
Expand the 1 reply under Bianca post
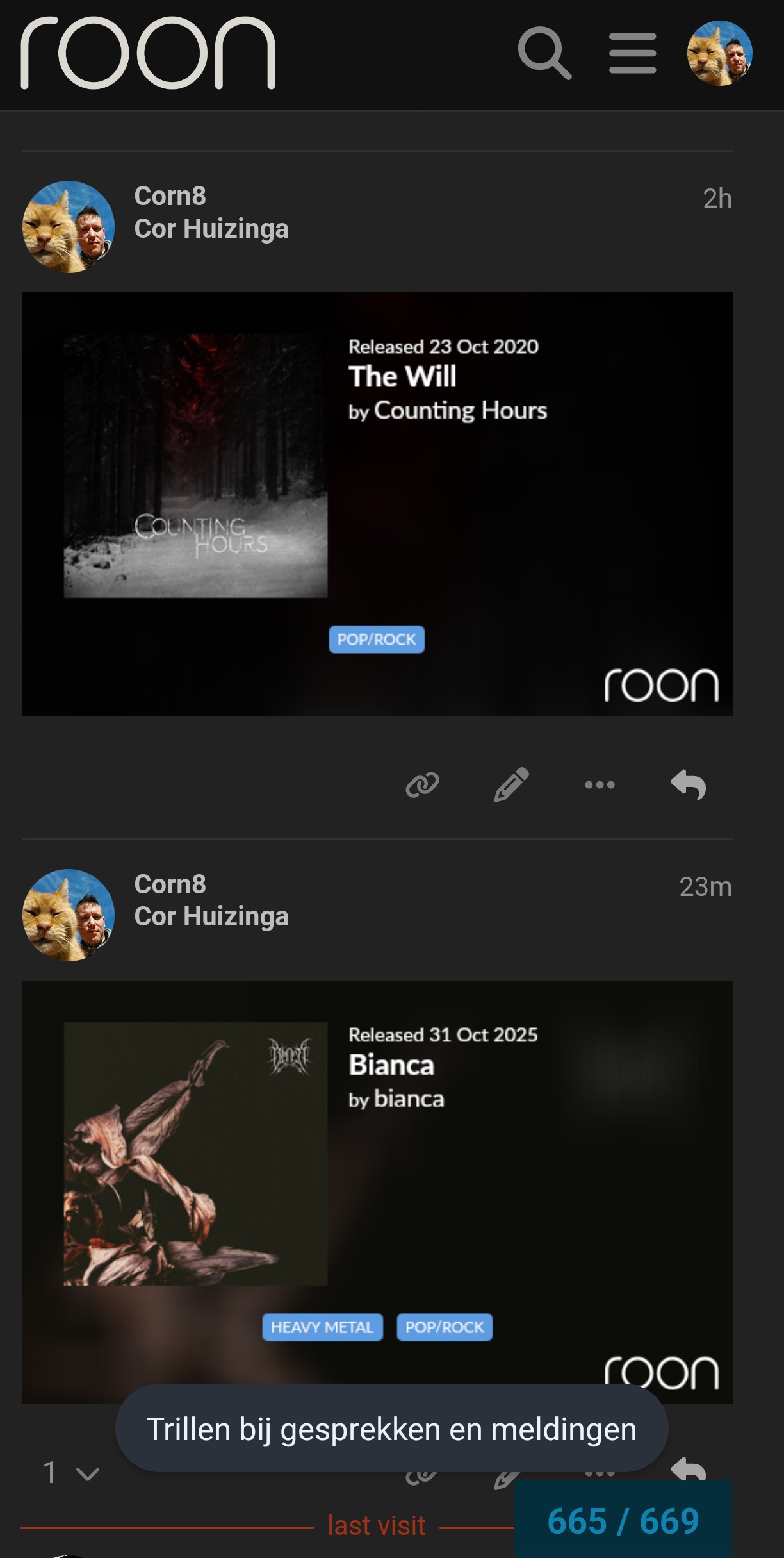pos(70,1473)
